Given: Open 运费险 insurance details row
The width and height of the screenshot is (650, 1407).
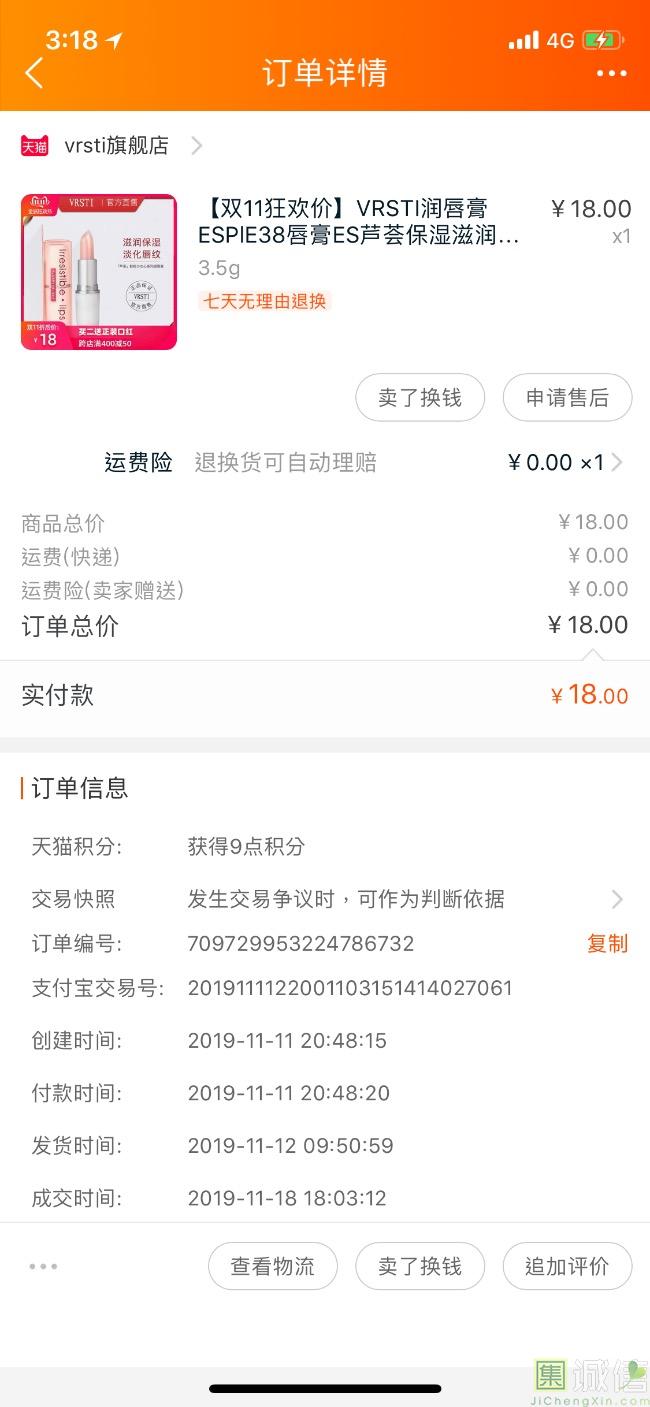Looking at the screenshot, I should tap(364, 462).
